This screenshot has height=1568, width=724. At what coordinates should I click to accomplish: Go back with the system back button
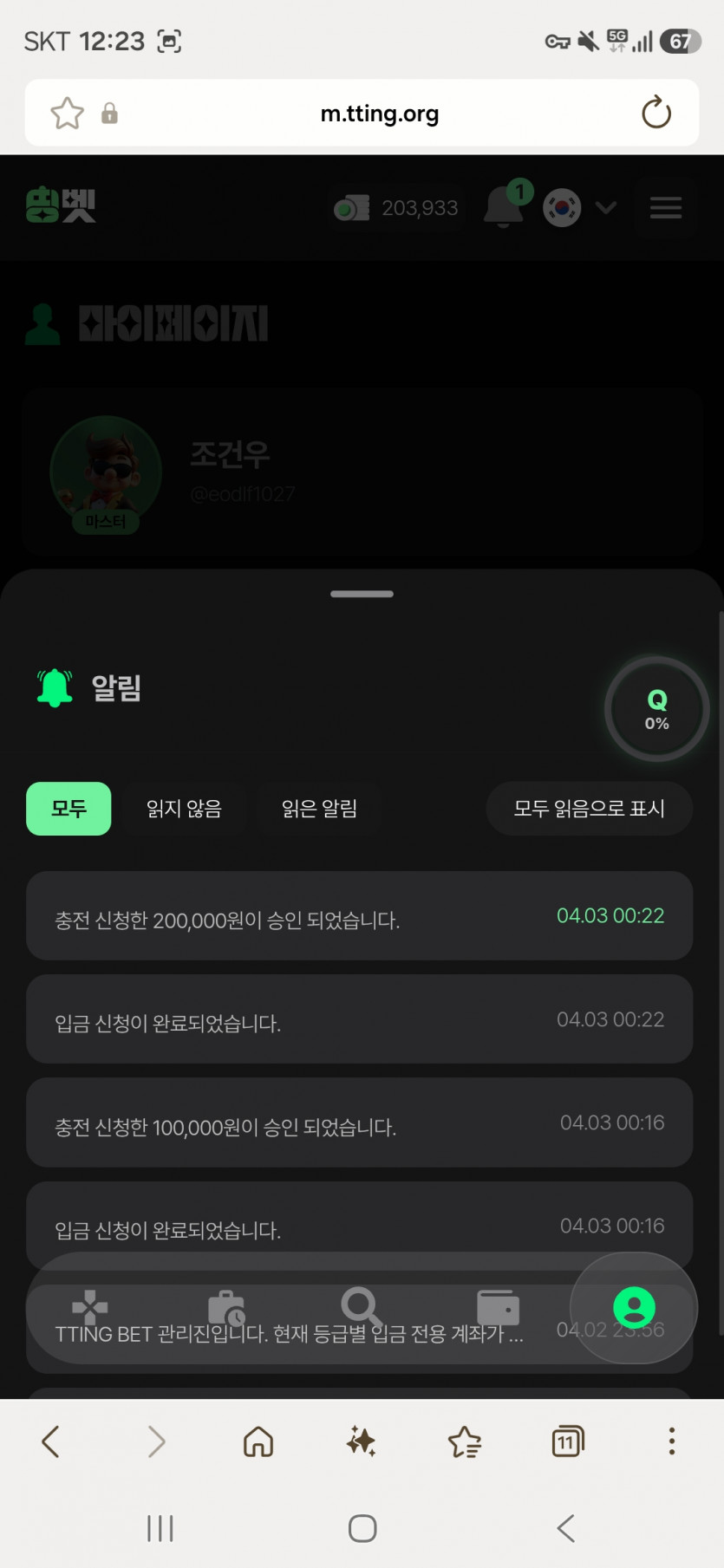click(566, 1527)
